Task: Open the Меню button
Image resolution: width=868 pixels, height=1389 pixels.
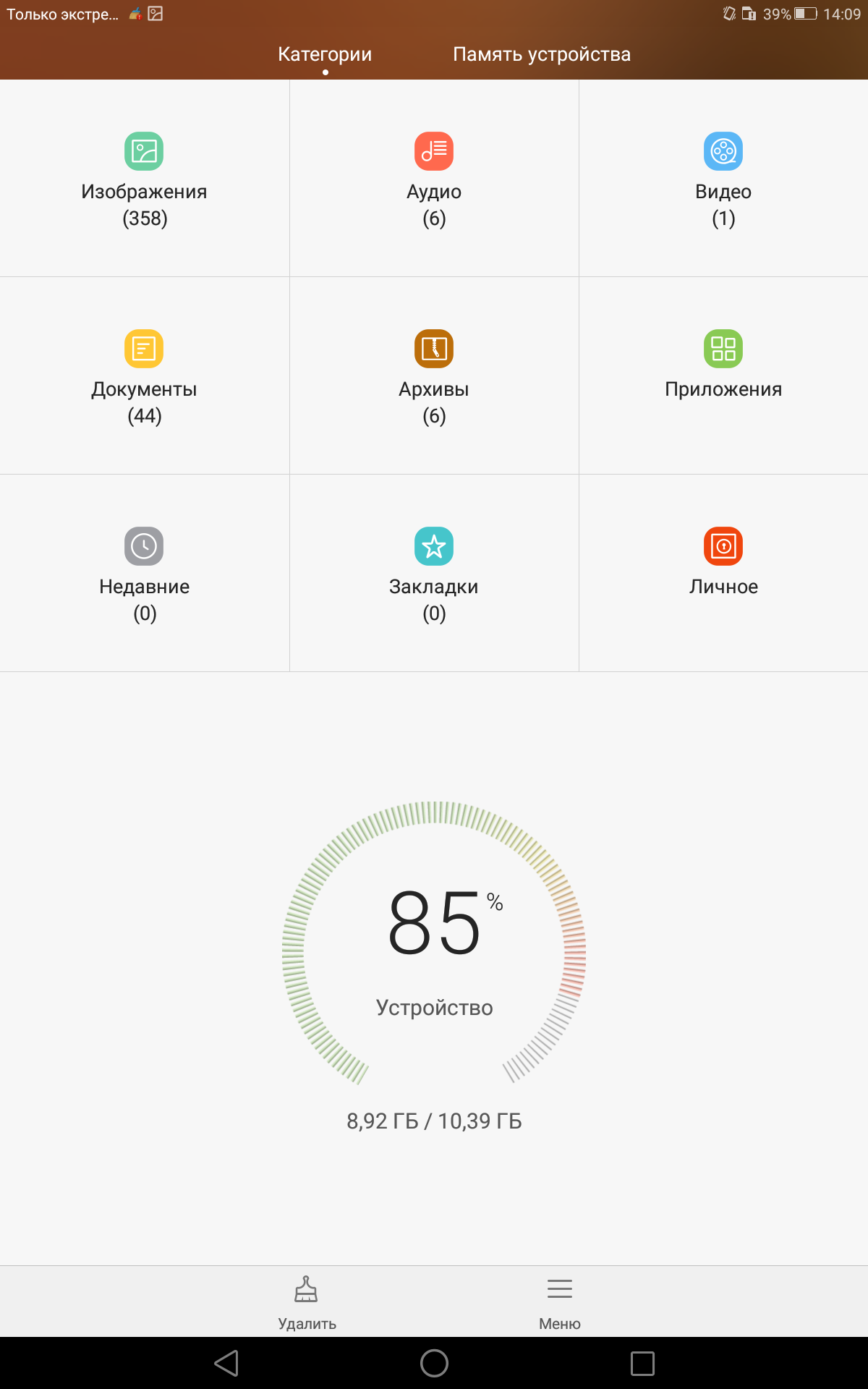Action: [560, 1303]
